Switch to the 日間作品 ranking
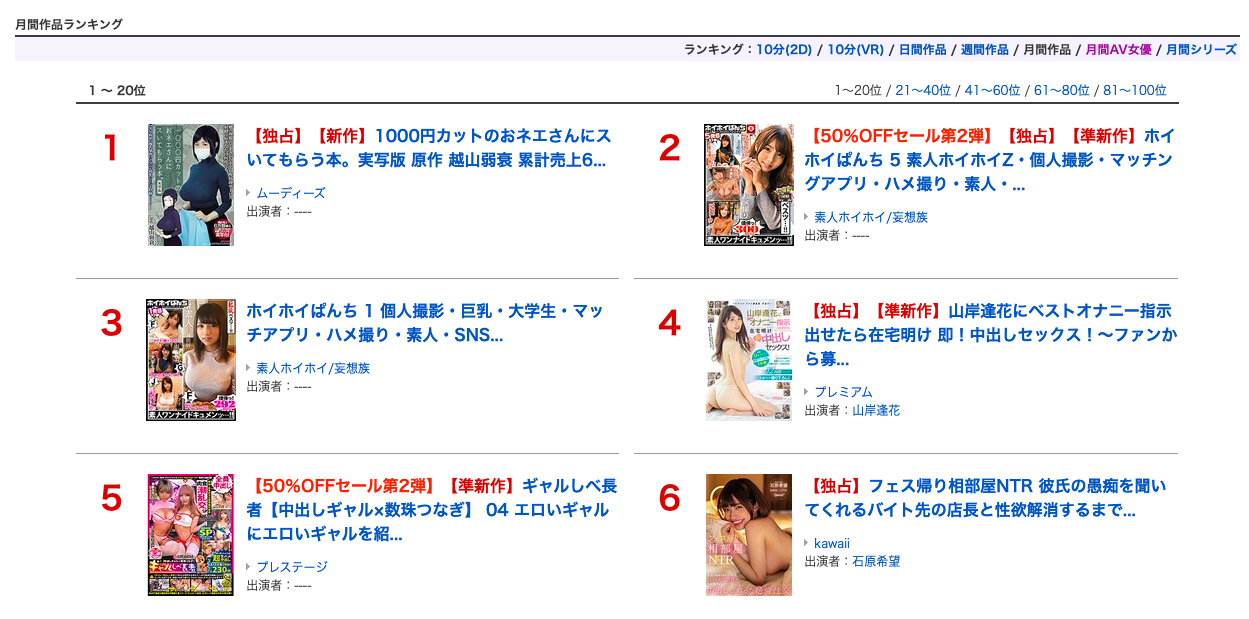 [922, 49]
